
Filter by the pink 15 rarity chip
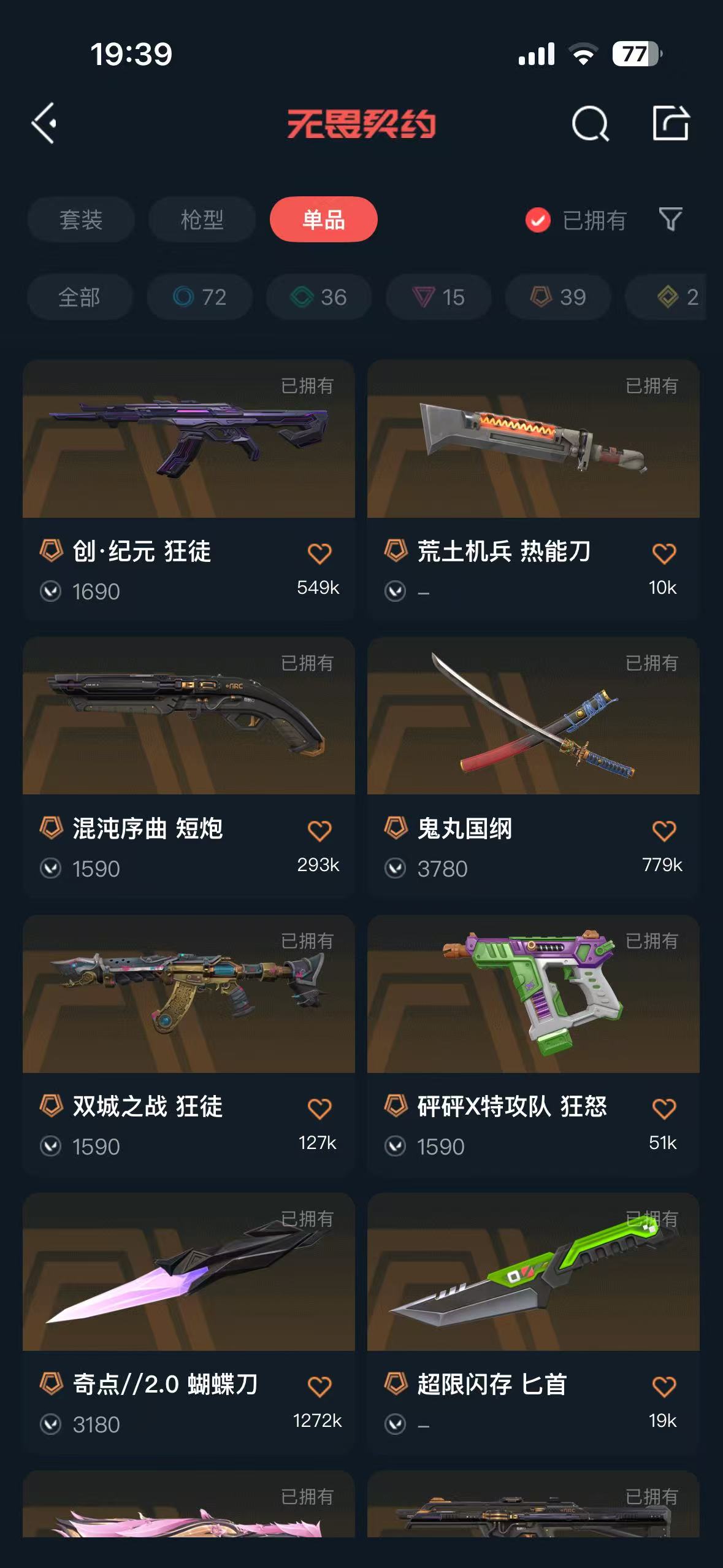click(x=438, y=298)
